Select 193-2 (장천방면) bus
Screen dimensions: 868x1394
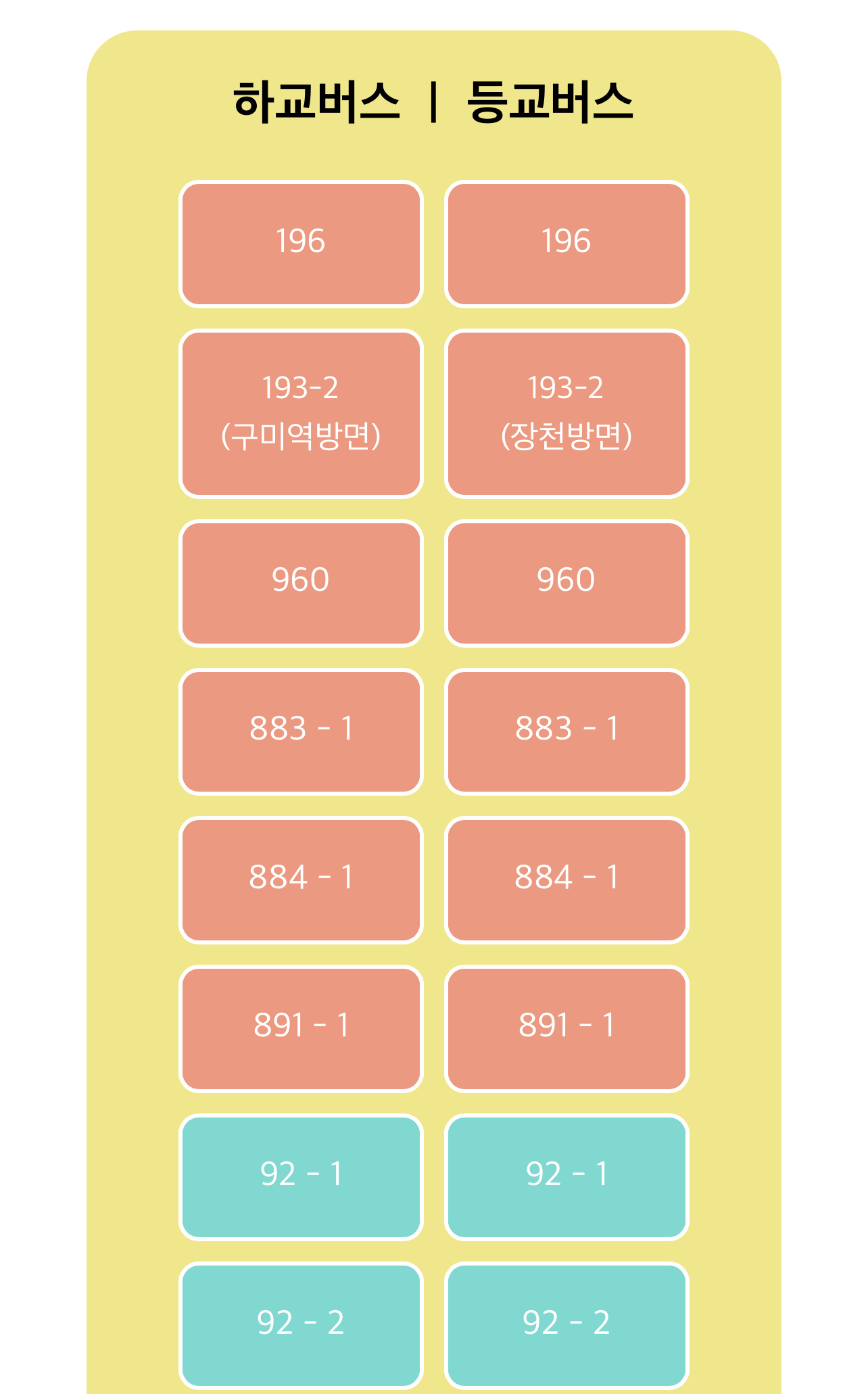(x=566, y=414)
